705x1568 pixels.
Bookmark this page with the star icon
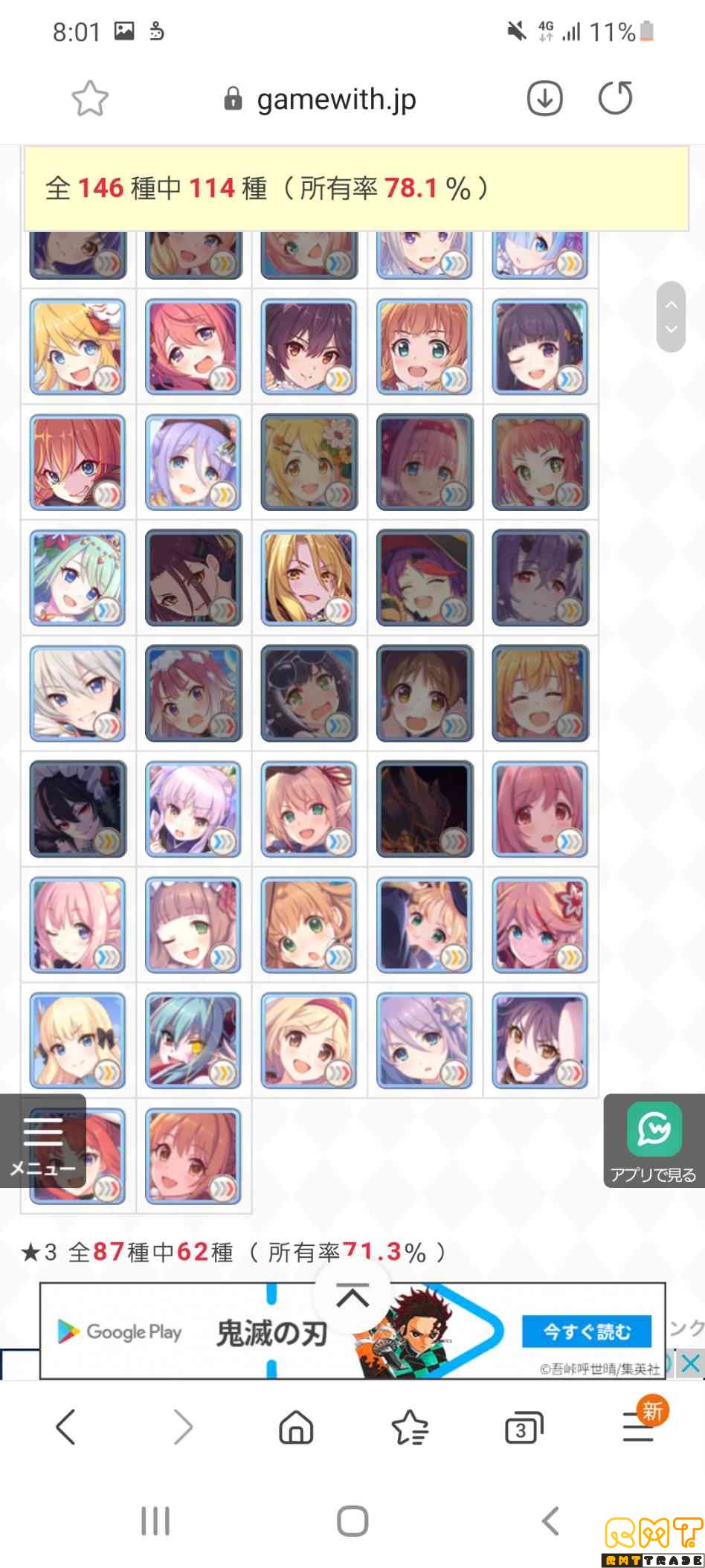point(90,98)
